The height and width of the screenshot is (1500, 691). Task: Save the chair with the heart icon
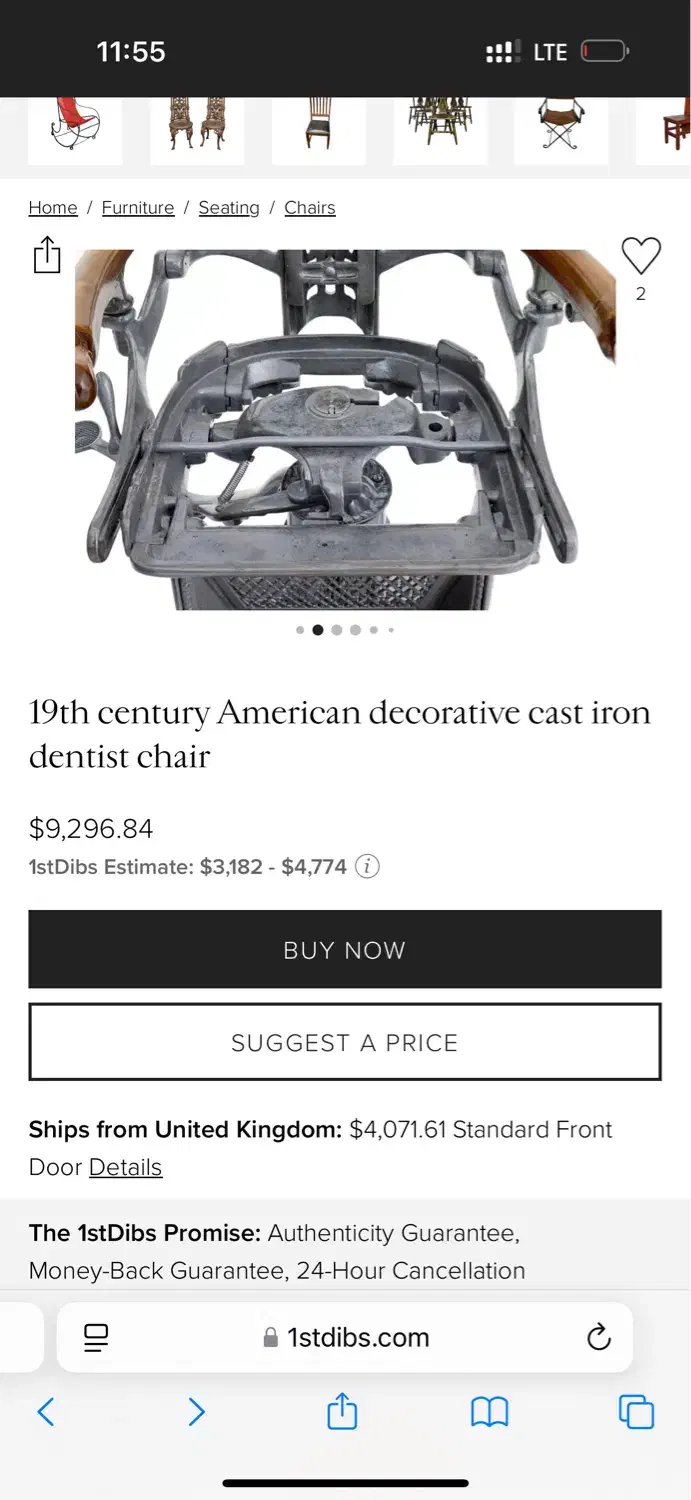click(x=641, y=257)
